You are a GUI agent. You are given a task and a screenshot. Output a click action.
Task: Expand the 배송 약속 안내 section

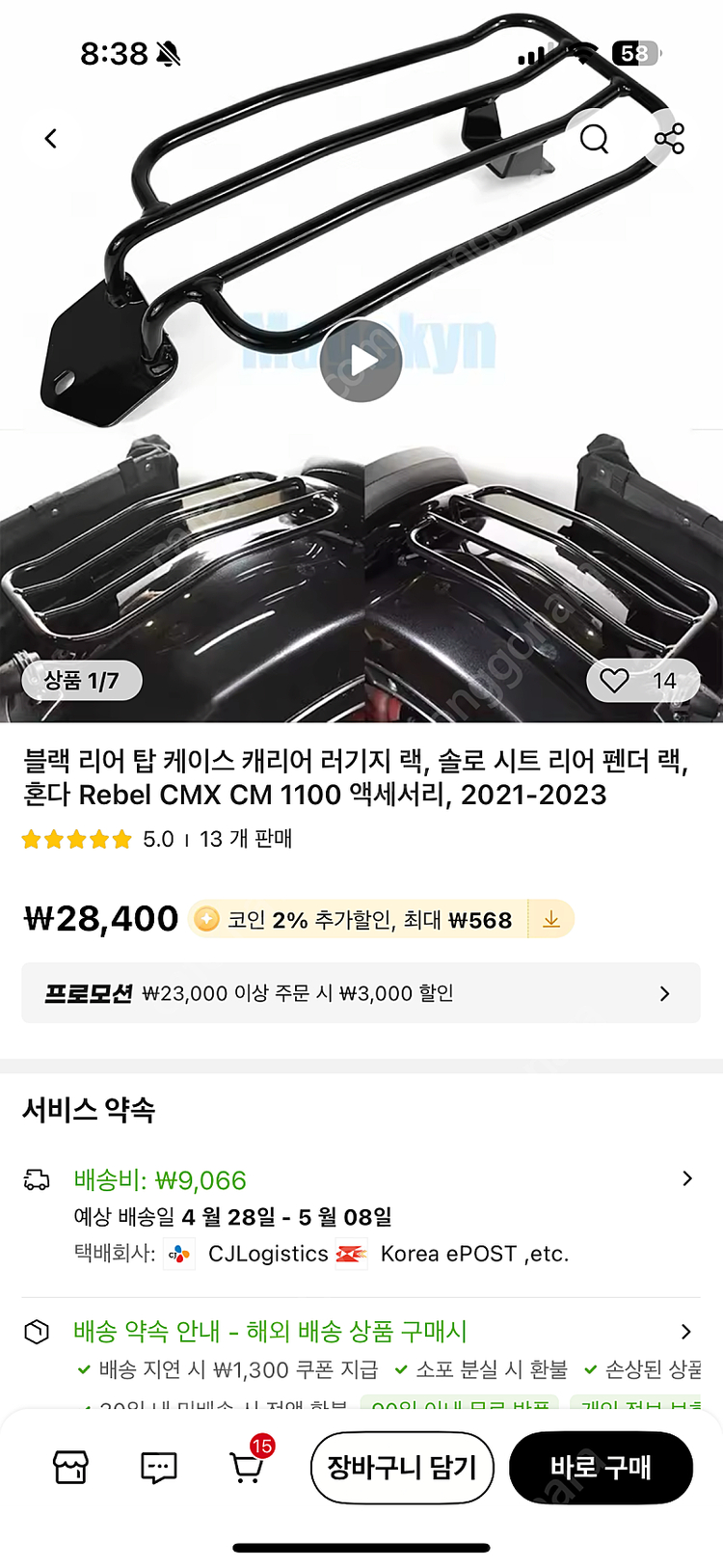686,1331
